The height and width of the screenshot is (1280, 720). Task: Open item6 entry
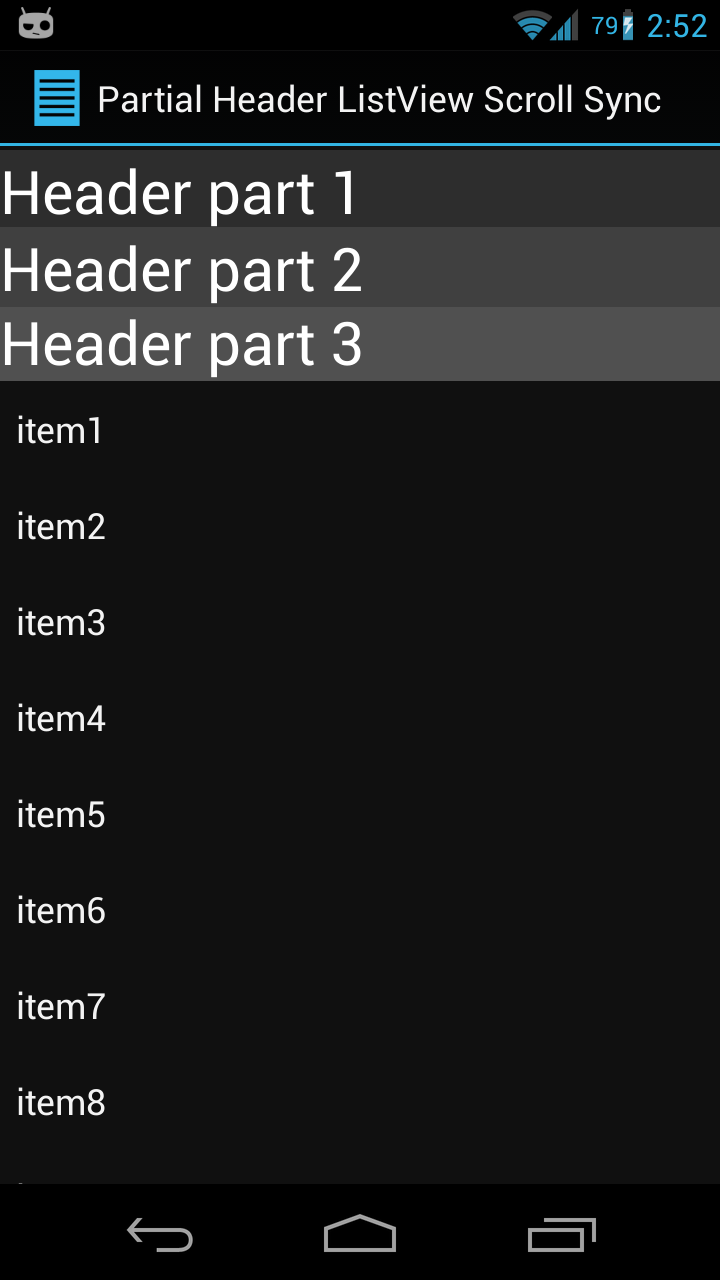(x=360, y=910)
